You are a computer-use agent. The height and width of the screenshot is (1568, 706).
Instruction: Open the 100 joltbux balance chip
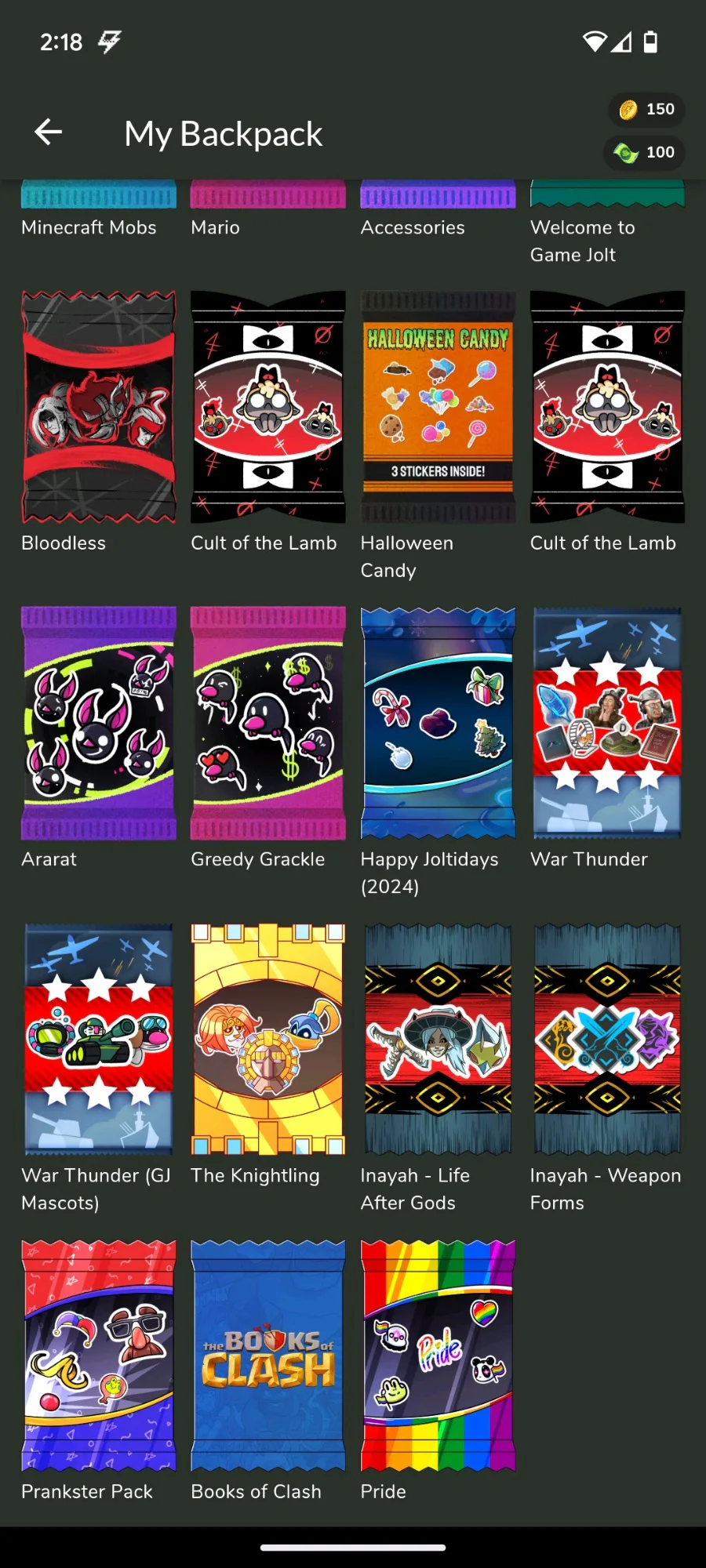644,152
